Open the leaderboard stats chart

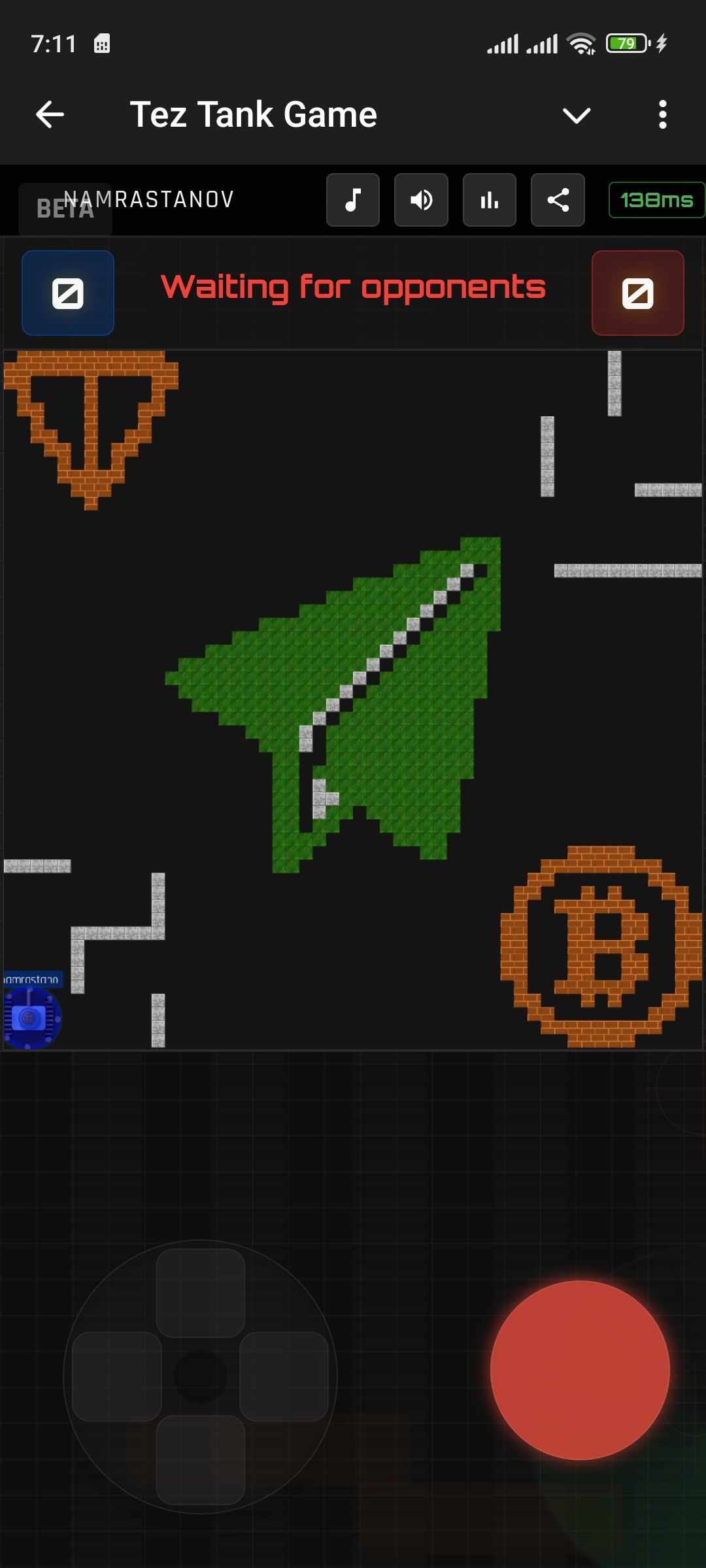click(x=489, y=200)
